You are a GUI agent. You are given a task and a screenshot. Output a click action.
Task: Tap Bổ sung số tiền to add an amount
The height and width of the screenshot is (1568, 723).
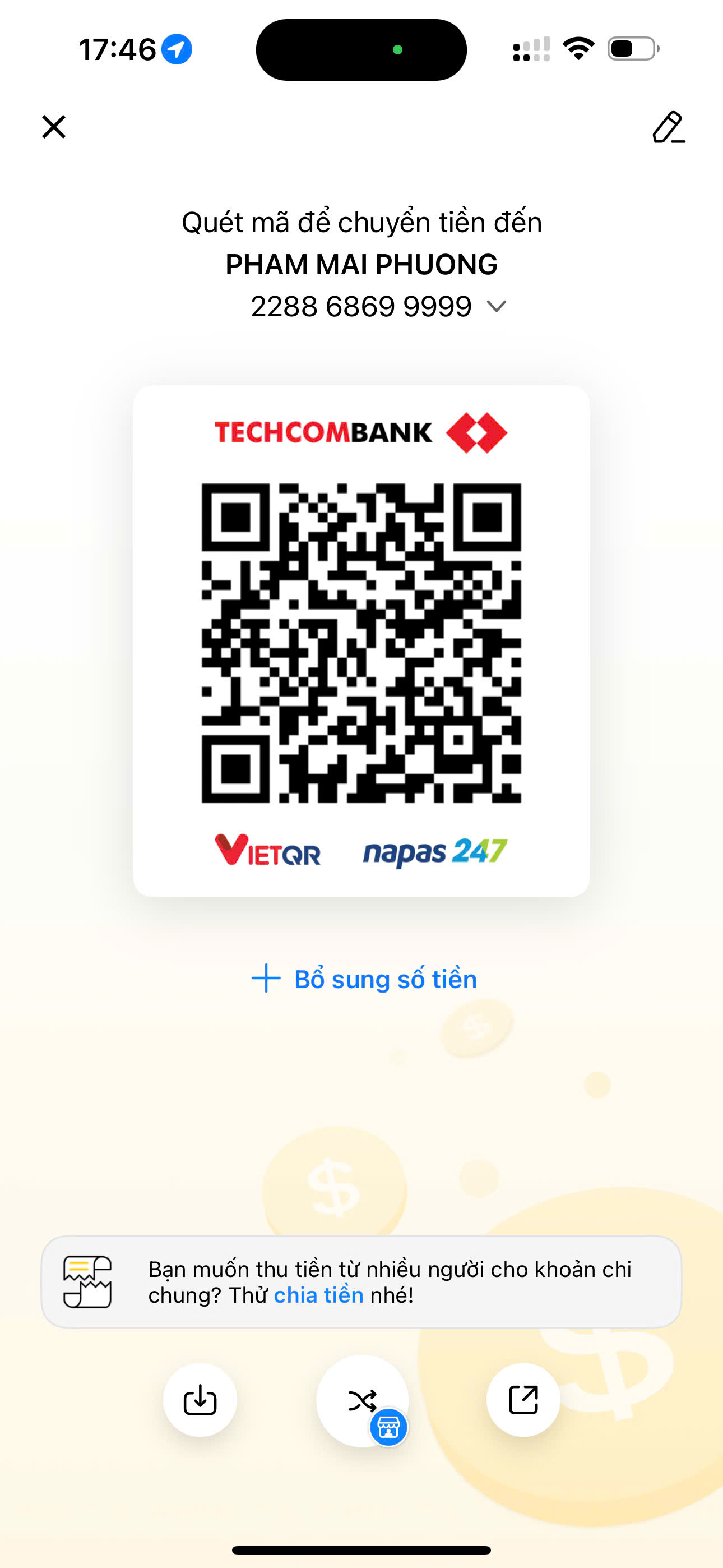(x=364, y=979)
